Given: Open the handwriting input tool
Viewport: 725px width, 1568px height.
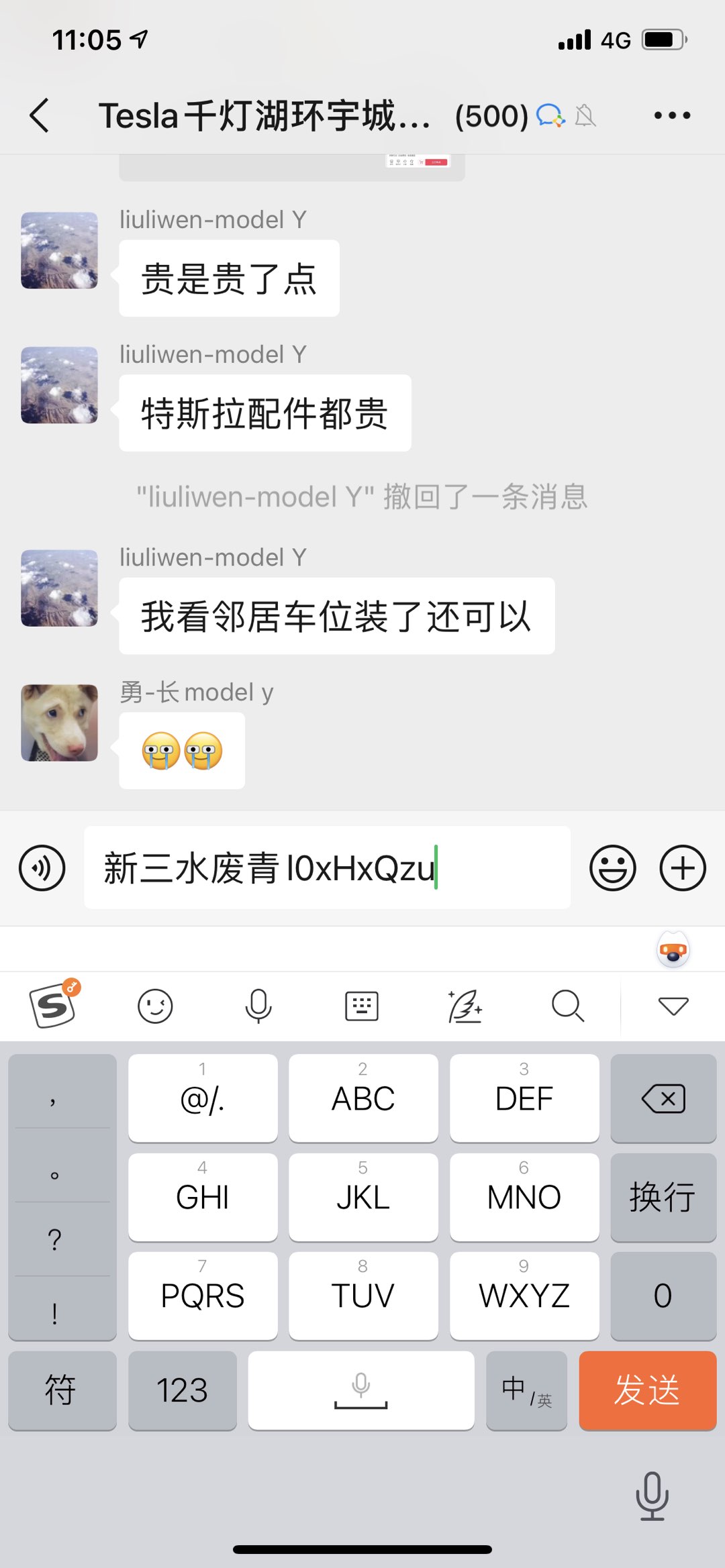Looking at the screenshot, I should tap(465, 1006).
